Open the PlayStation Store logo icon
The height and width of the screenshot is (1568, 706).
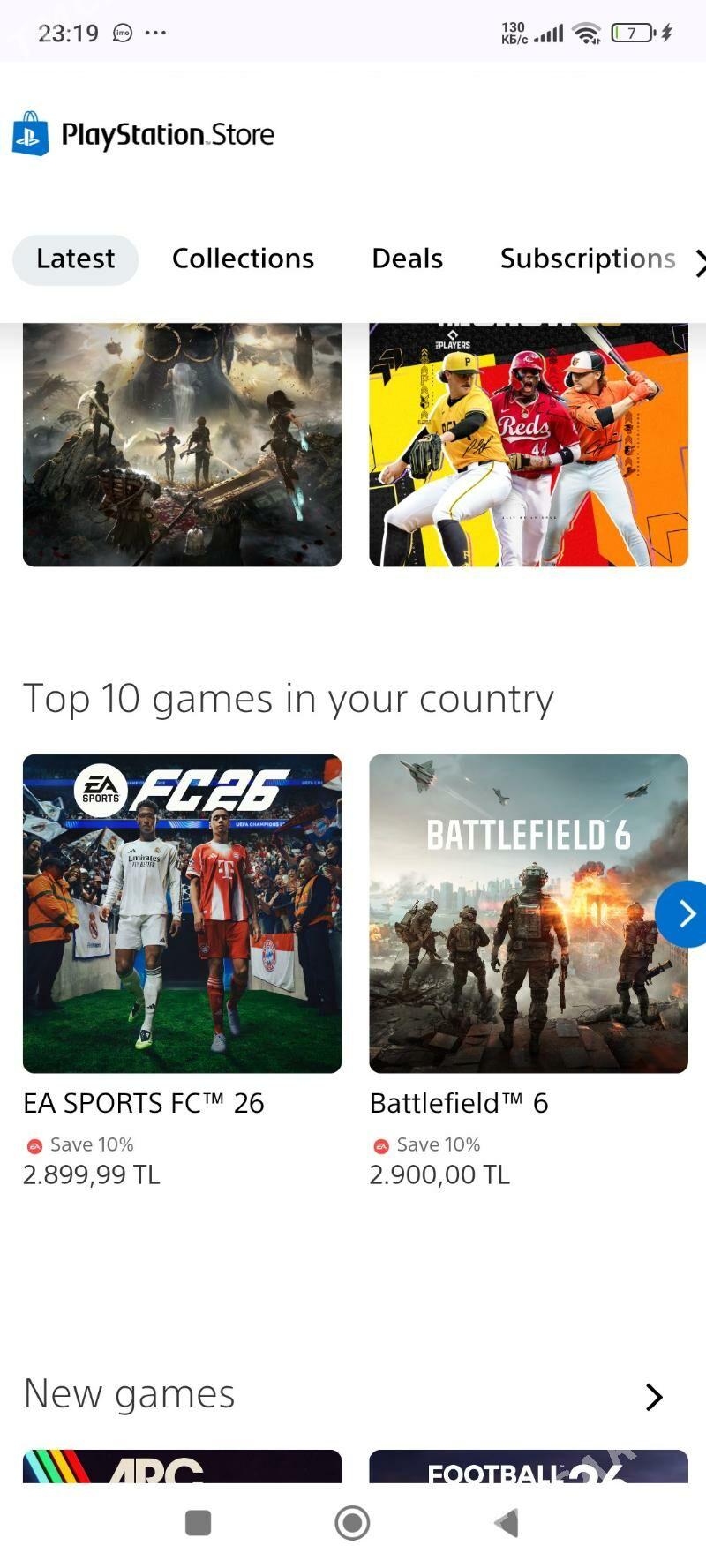click(29, 134)
